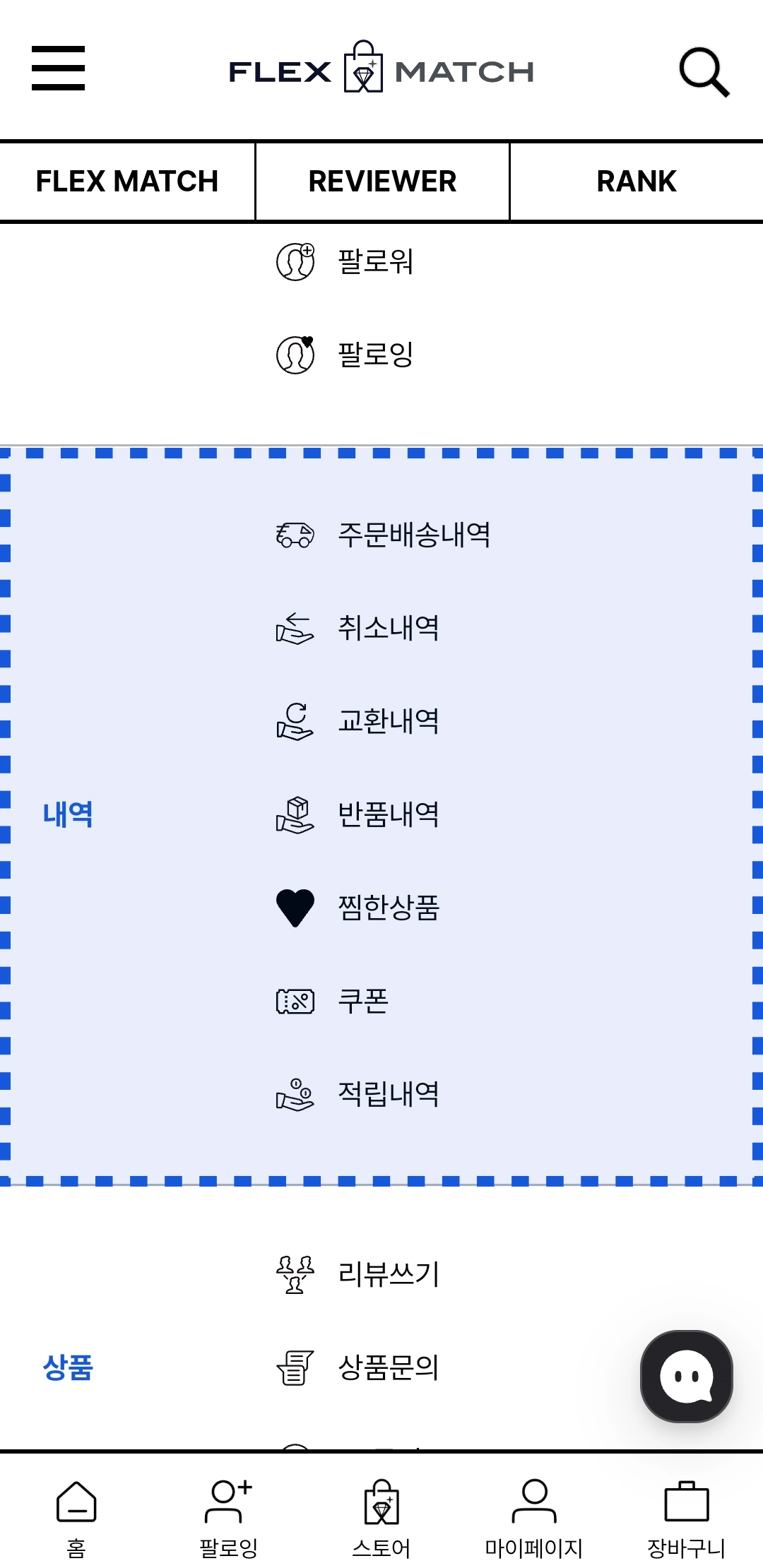763x1568 pixels.
Task: Switch to the RANK tab
Action: click(637, 182)
